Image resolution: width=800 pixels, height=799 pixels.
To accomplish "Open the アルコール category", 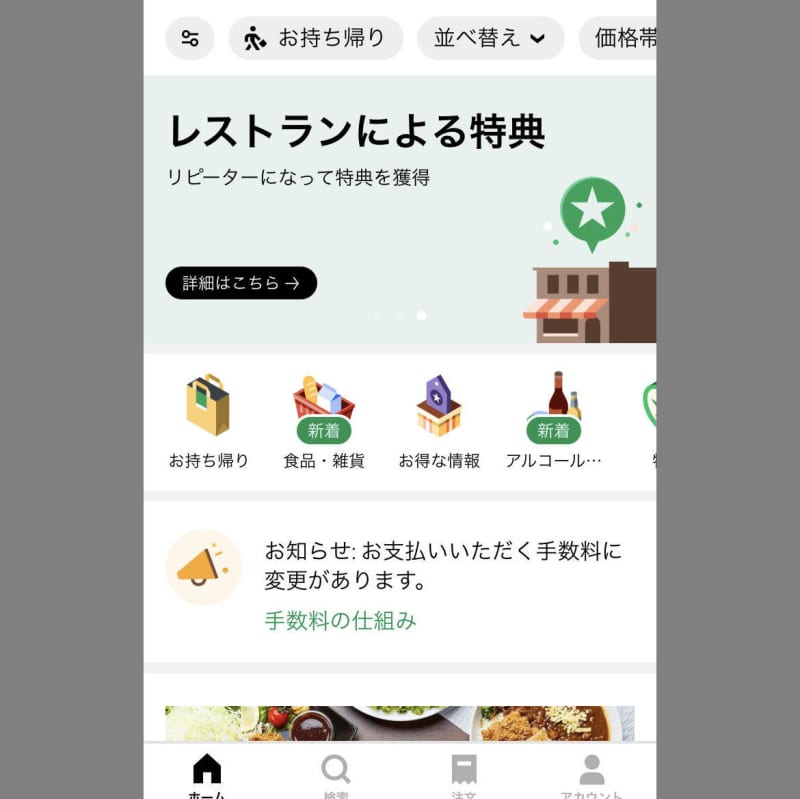I will [554, 420].
